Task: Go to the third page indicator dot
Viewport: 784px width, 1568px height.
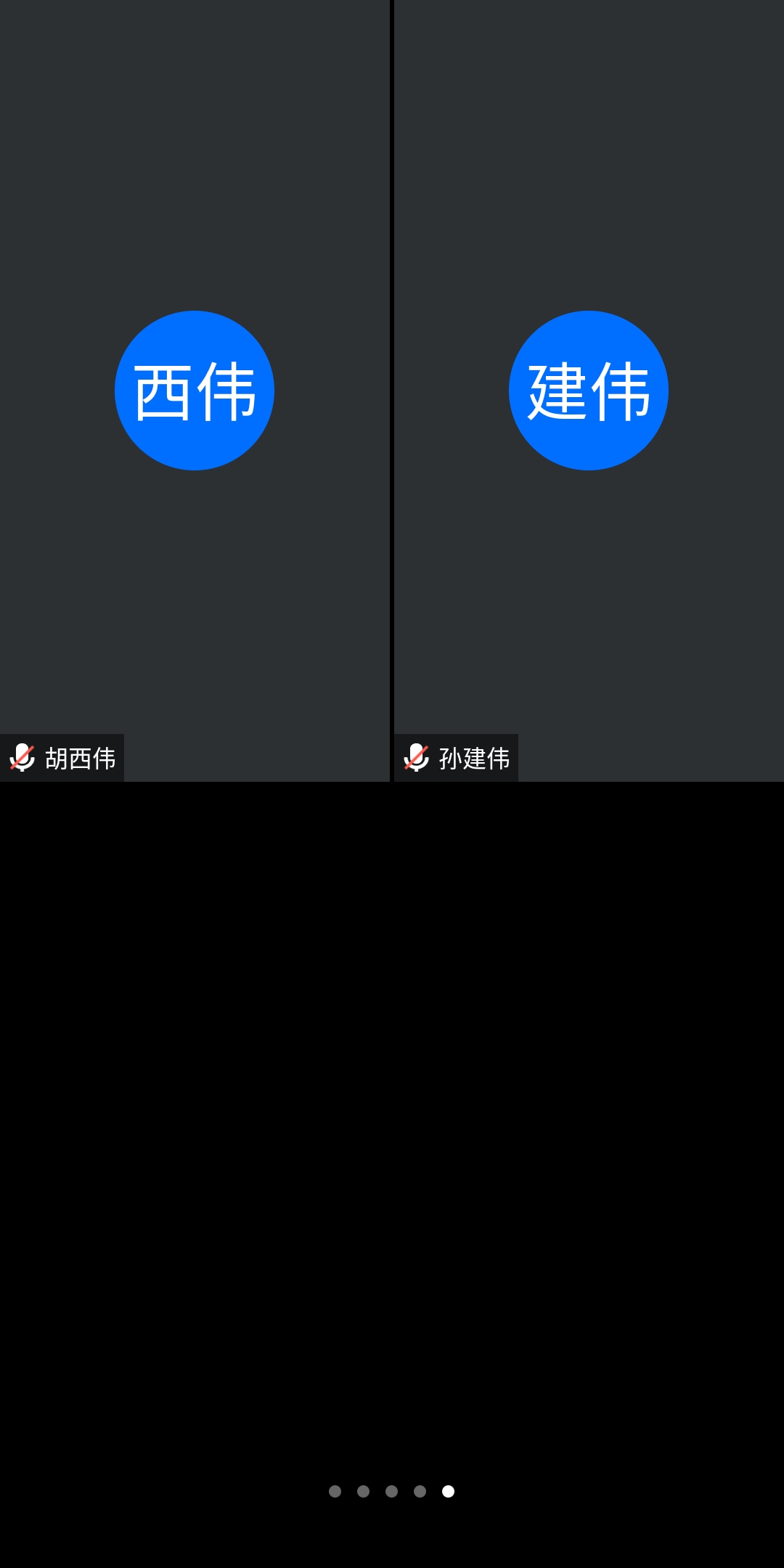Action: tap(391, 1491)
